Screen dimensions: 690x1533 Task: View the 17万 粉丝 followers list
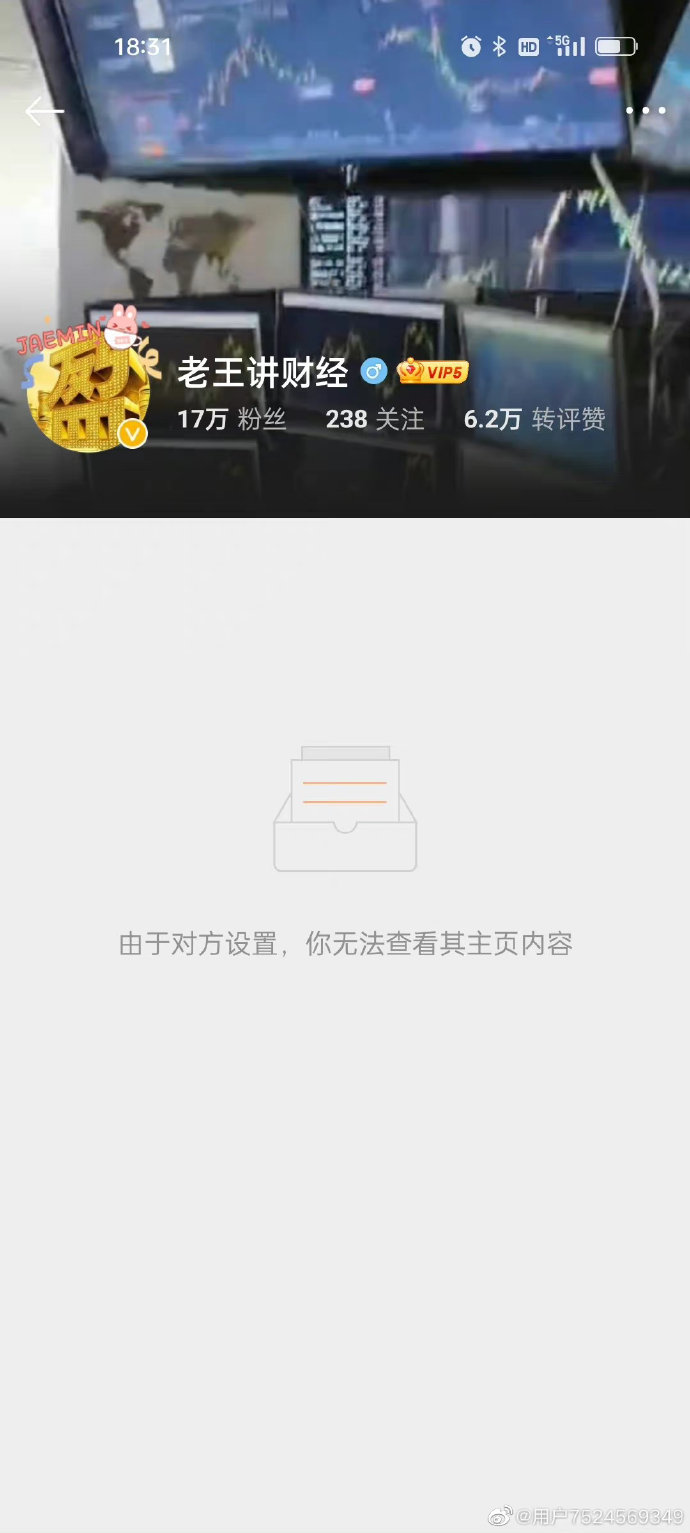click(x=232, y=419)
